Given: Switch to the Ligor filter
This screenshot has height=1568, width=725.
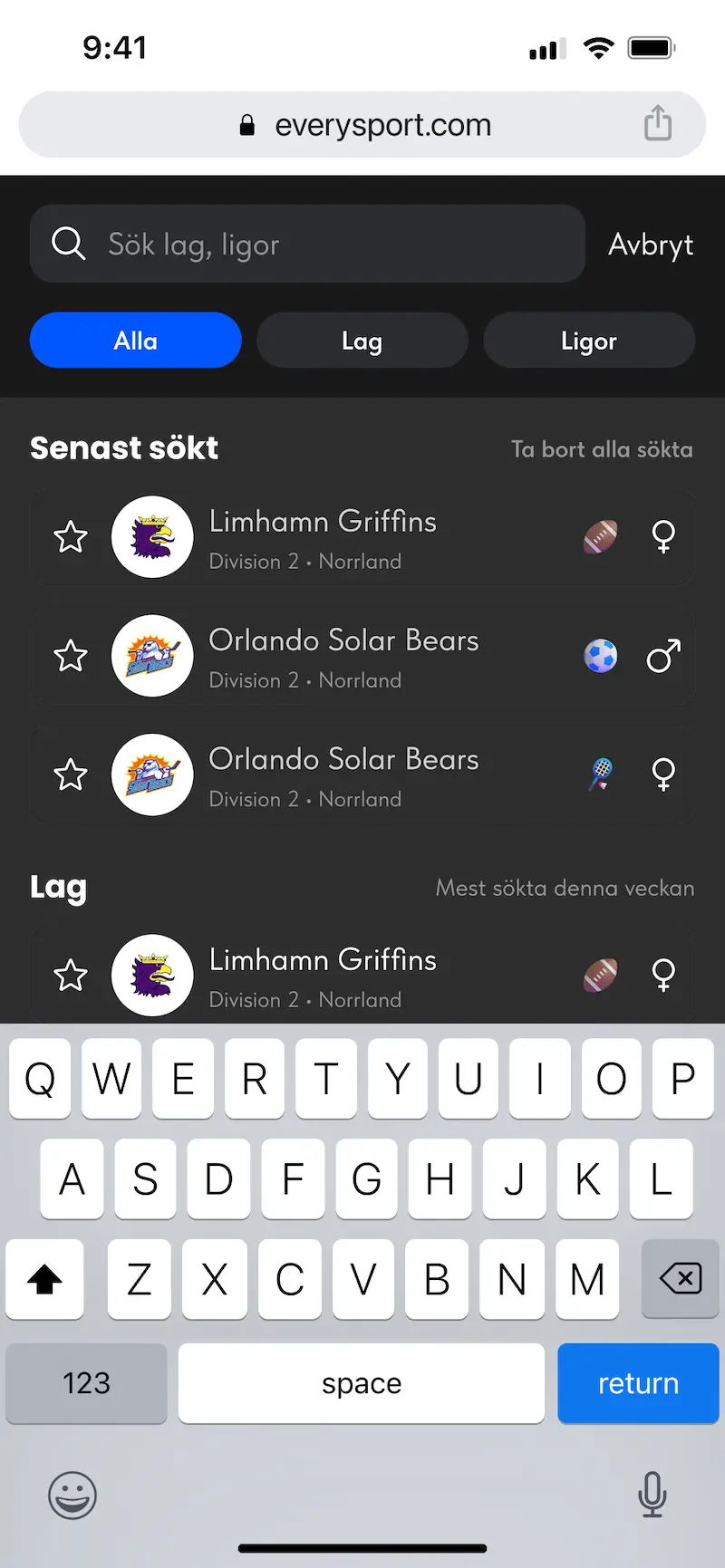Looking at the screenshot, I should (588, 341).
